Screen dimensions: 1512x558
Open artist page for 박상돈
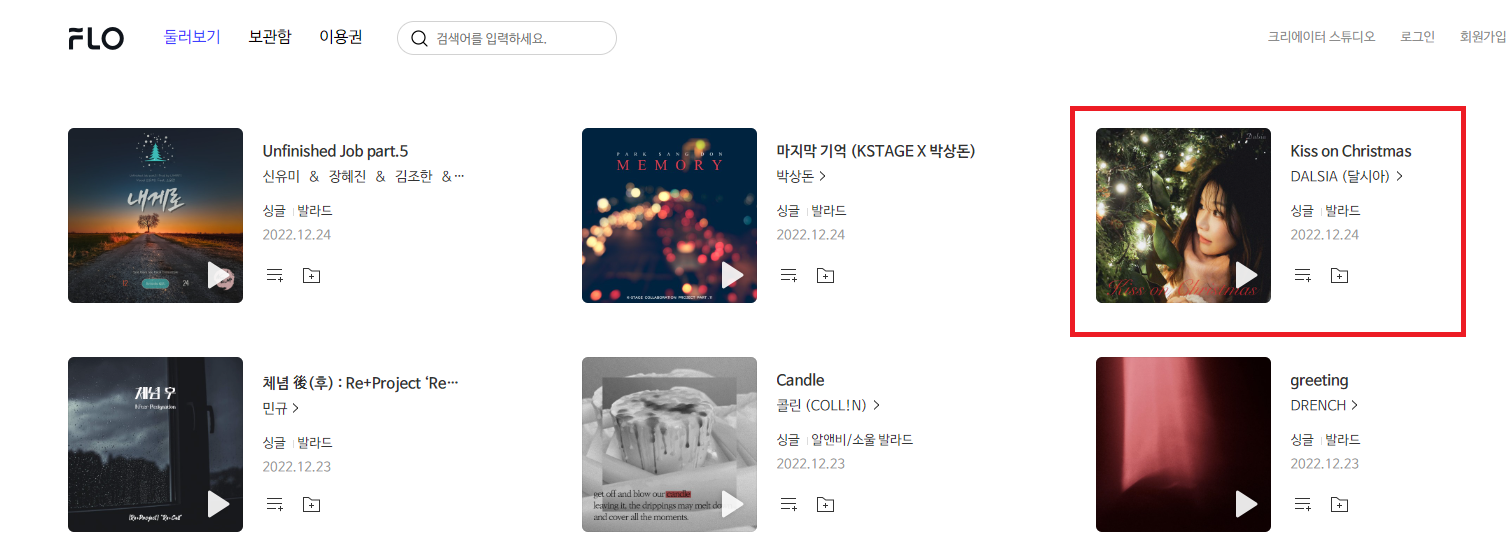coord(801,177)
